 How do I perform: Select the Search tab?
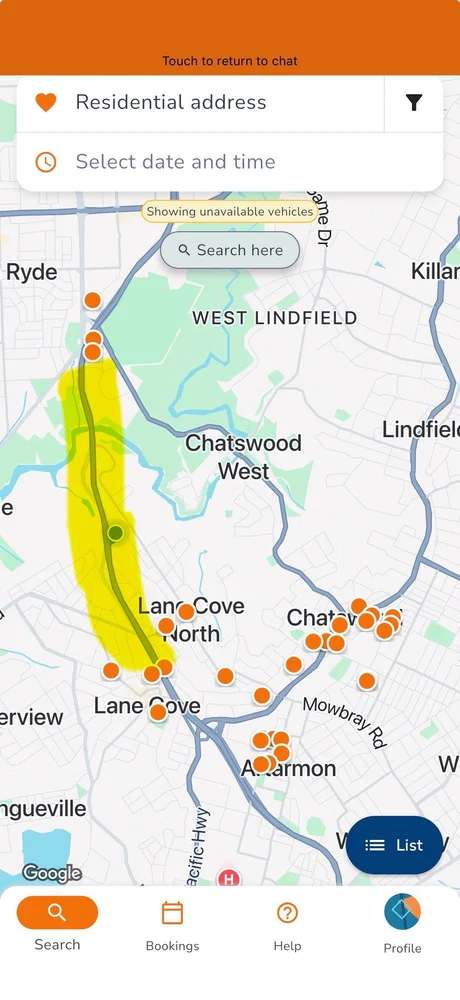tap(57, 925)
